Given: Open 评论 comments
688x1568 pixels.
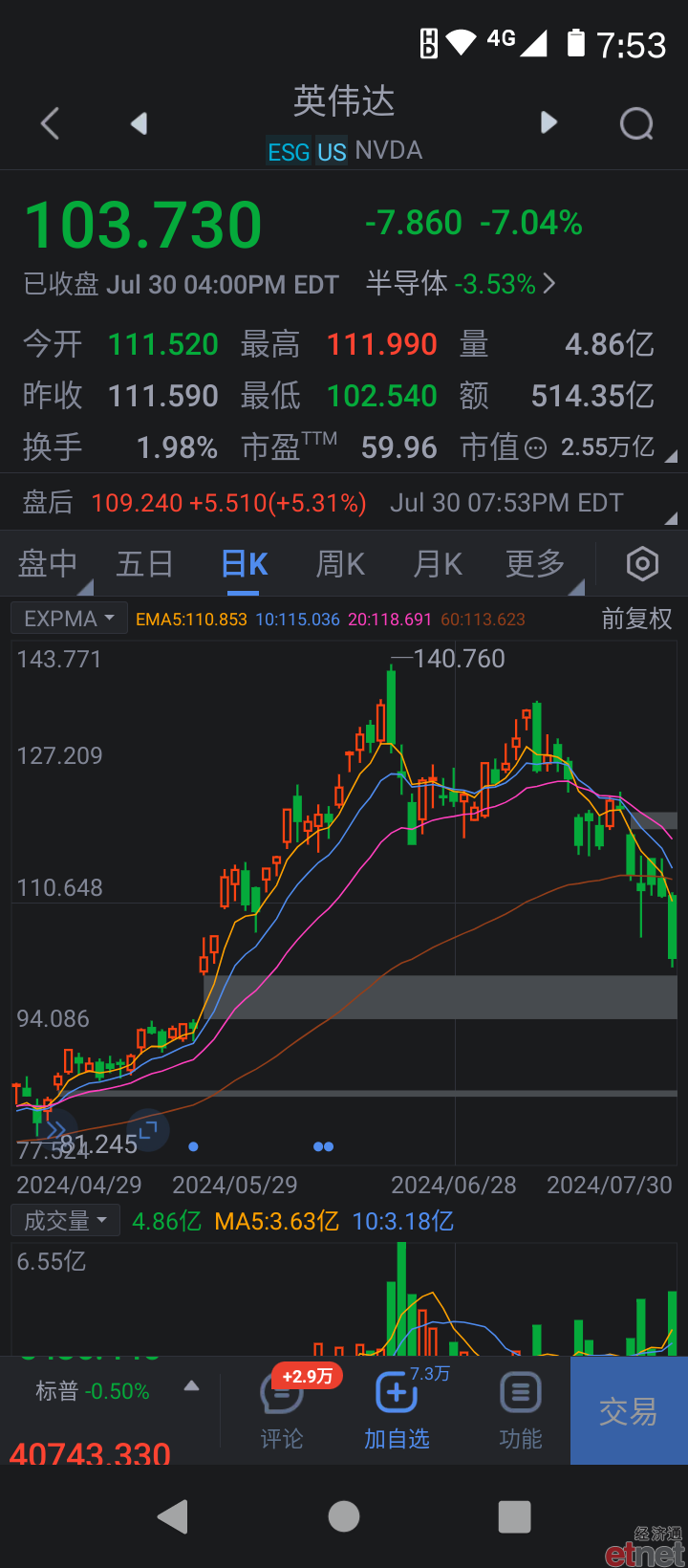Looking at the screenshot, I should (282, 1411).
